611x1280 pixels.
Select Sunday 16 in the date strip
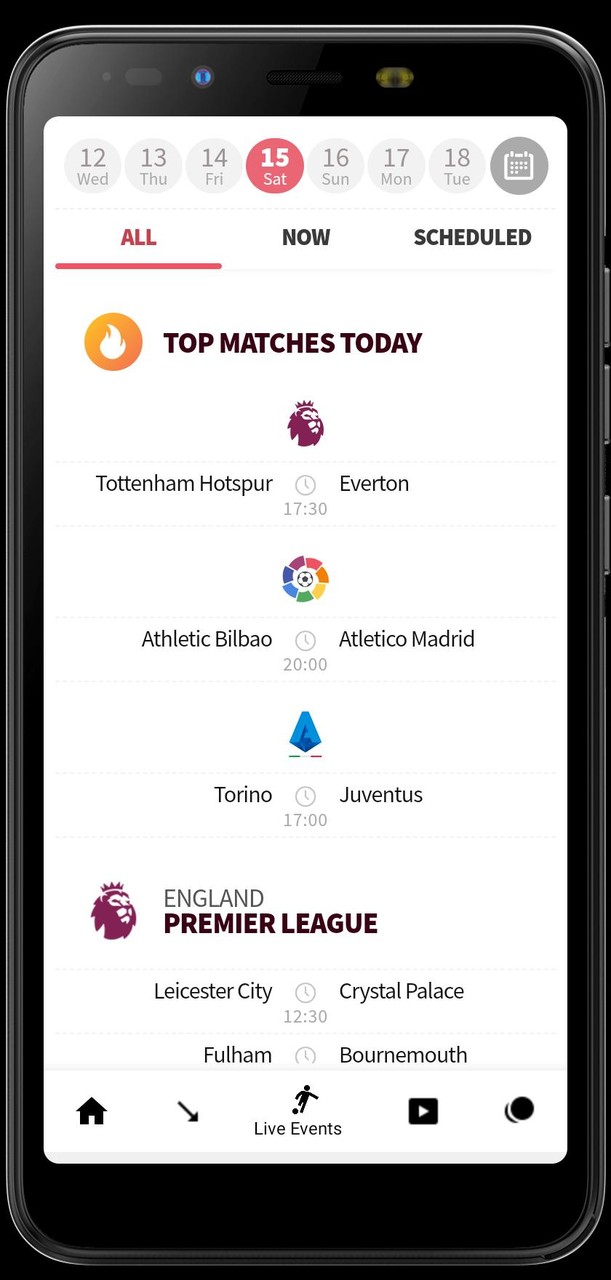[336, 166]
